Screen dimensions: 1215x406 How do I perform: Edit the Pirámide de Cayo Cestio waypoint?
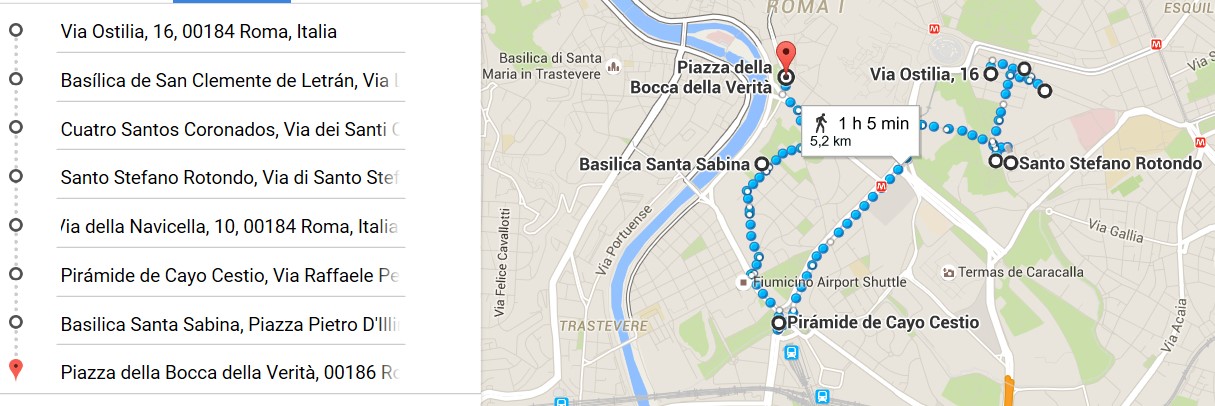230,275
